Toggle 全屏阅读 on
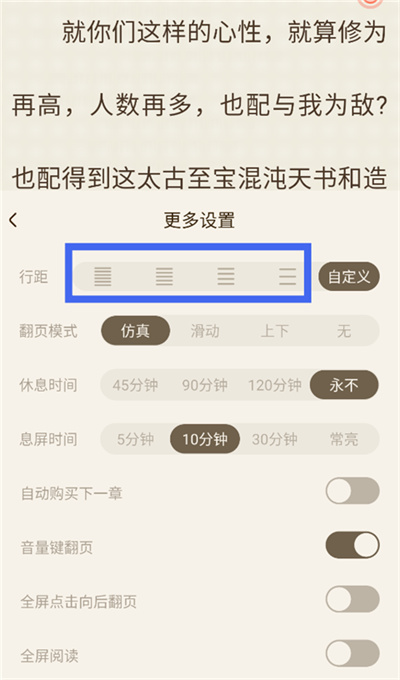The height and width of the screenshot is (680, 400). point(352,654)
